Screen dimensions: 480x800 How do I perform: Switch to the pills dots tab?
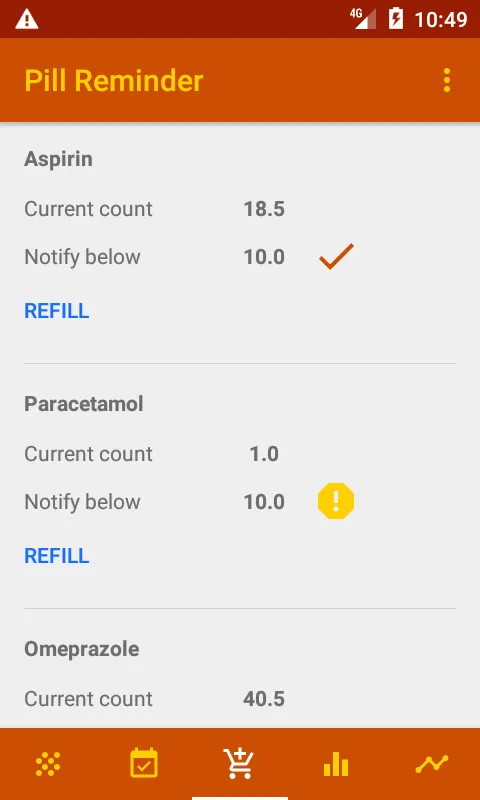[x=48, y=764]
